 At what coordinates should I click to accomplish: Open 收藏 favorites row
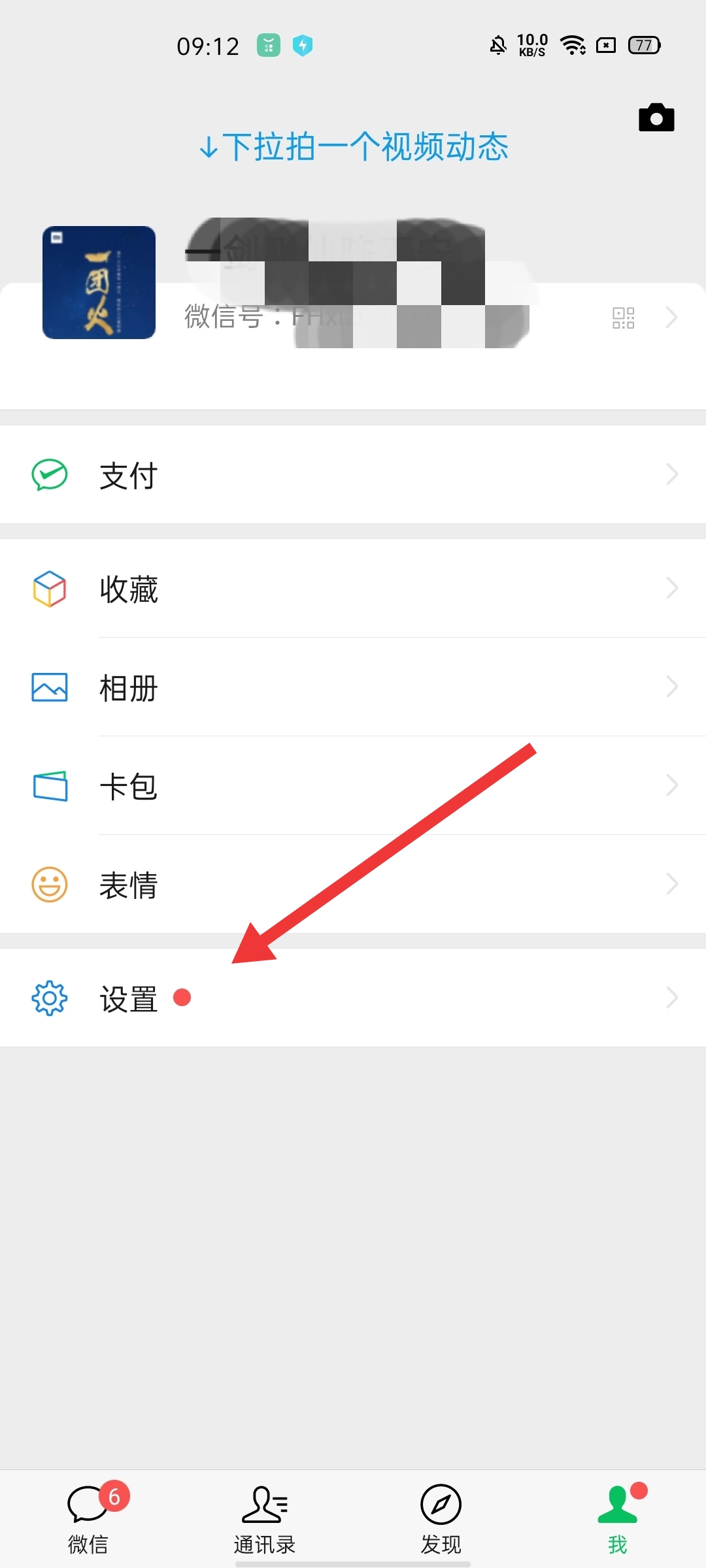click(x=353, y=588)
